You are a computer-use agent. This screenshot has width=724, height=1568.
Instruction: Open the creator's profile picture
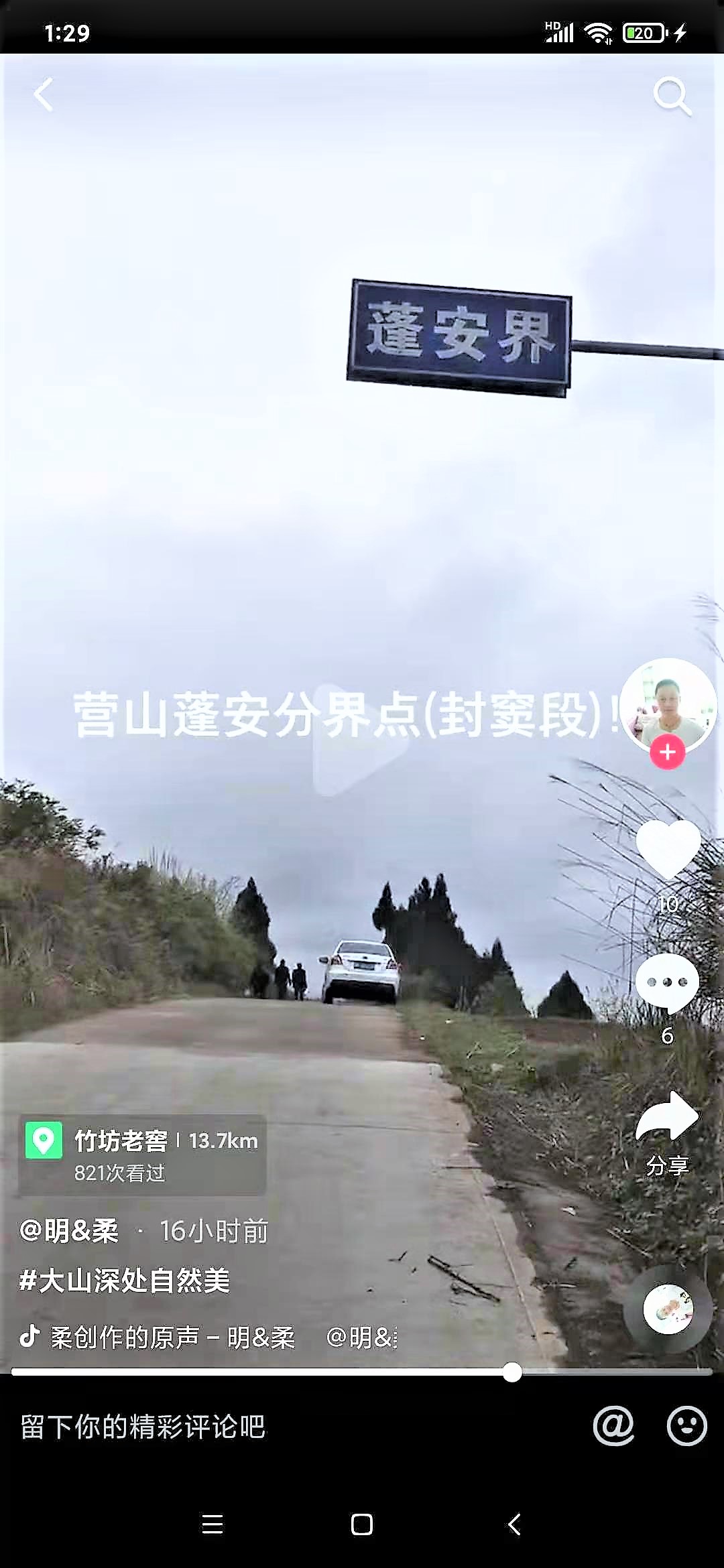click(x=668, y=704)
